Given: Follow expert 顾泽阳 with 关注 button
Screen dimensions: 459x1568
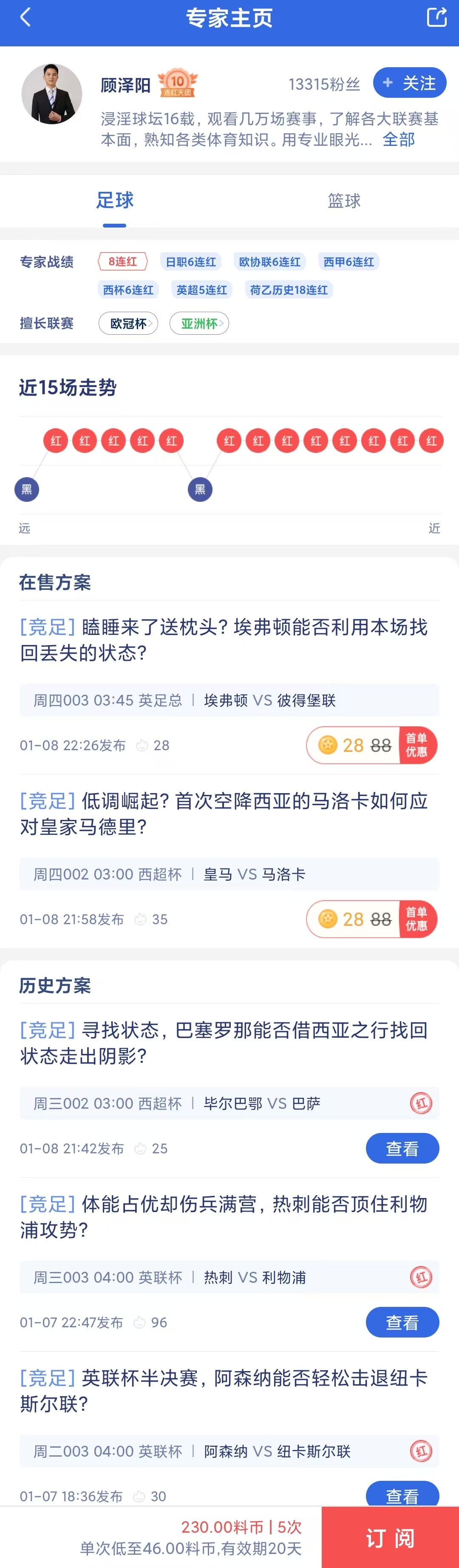Looking at the screenshot, I should [x=409, y=83].
